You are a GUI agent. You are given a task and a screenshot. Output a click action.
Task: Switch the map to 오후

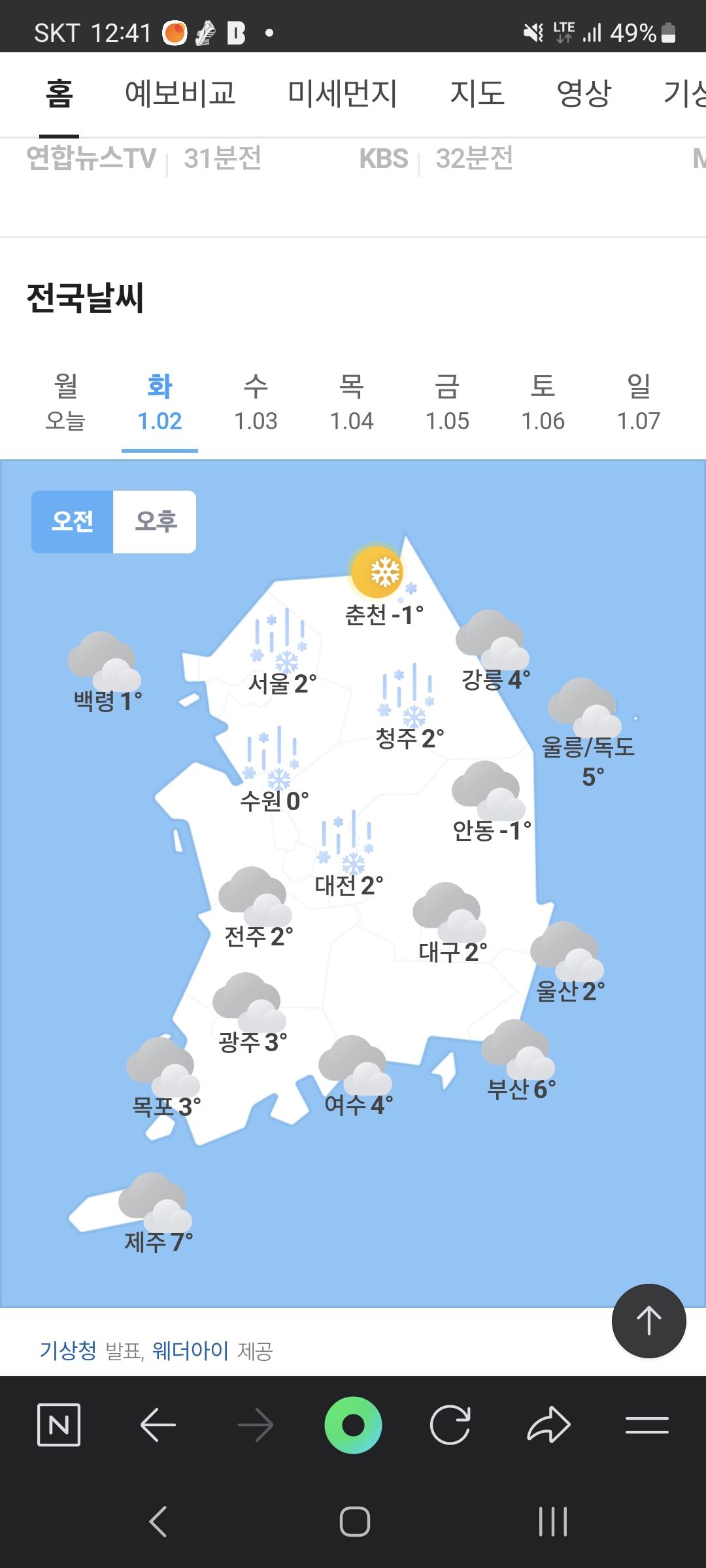155,521
